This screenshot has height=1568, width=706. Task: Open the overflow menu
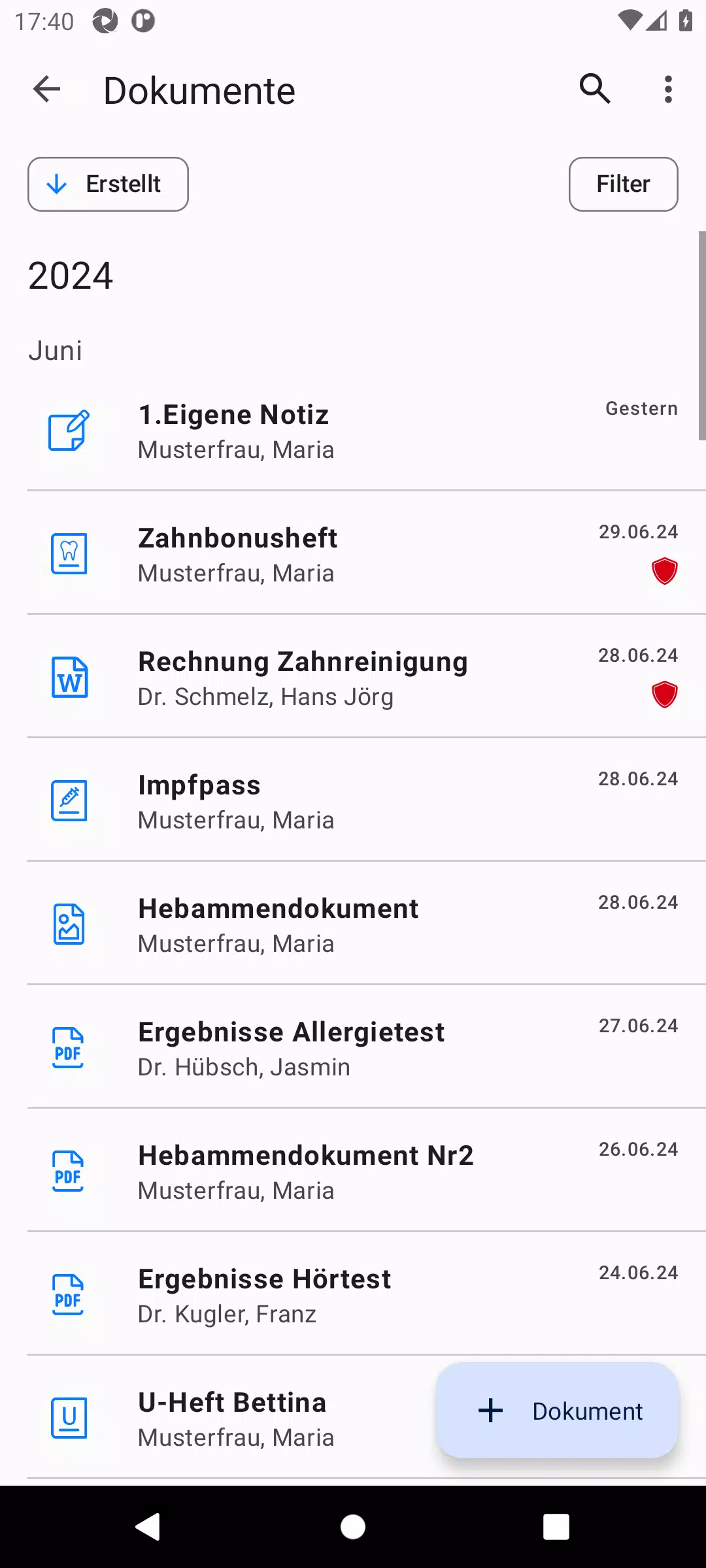pyautogui.click(x=668, y=90)
